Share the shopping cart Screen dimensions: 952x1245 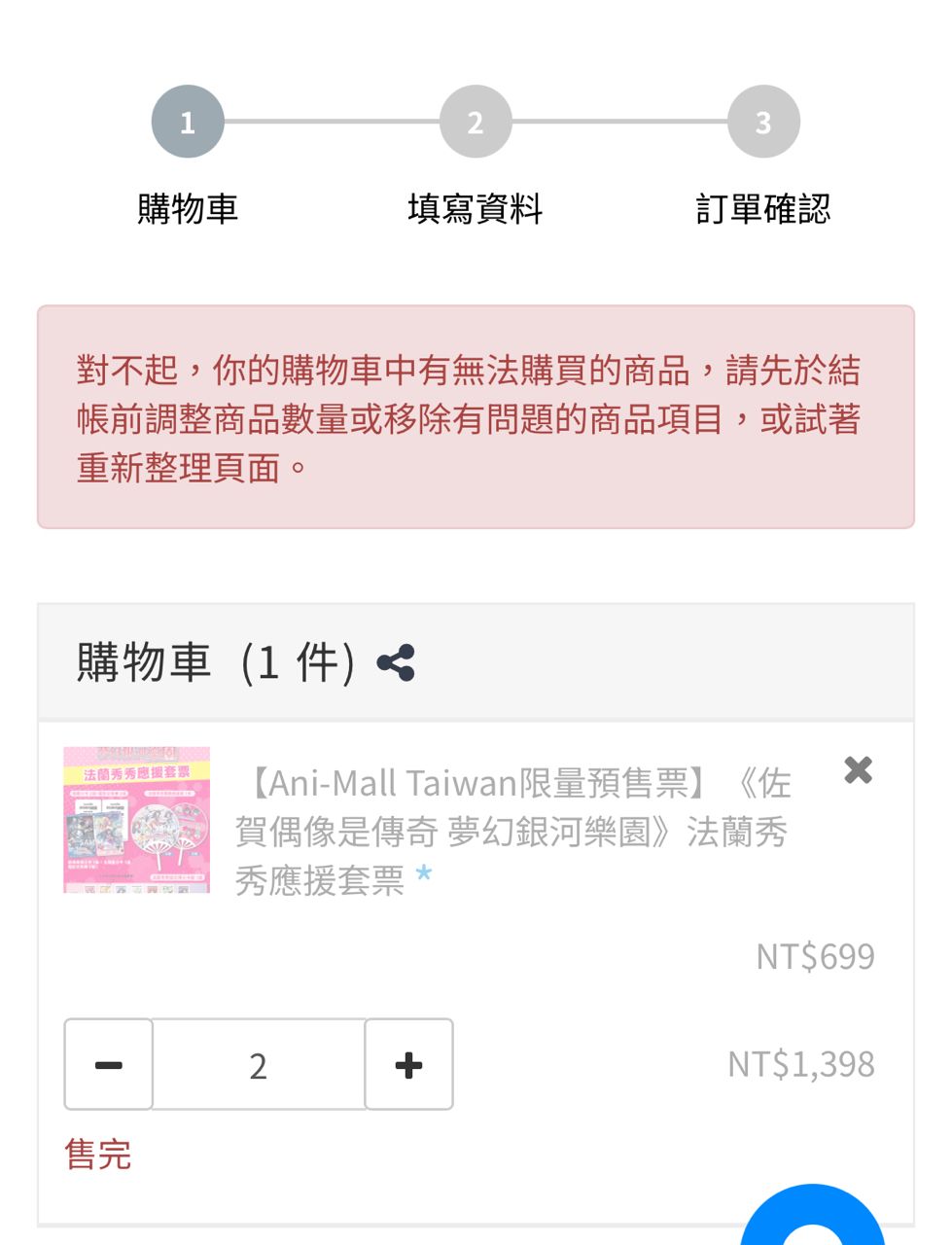point(396,663)
